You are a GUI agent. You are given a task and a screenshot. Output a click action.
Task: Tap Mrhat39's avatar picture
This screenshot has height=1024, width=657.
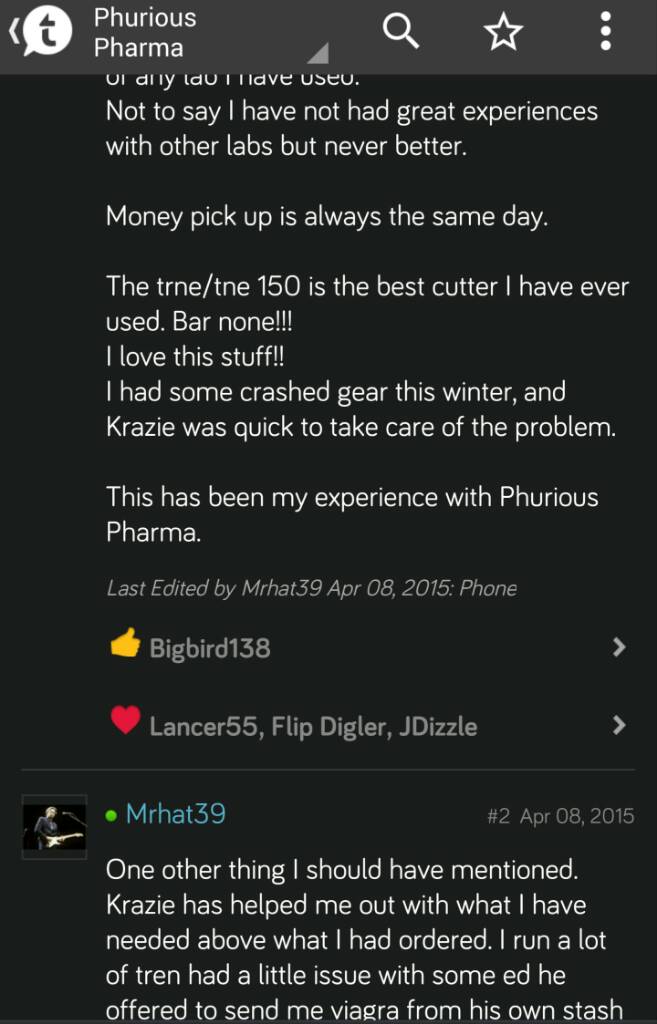tap(54, 827)
